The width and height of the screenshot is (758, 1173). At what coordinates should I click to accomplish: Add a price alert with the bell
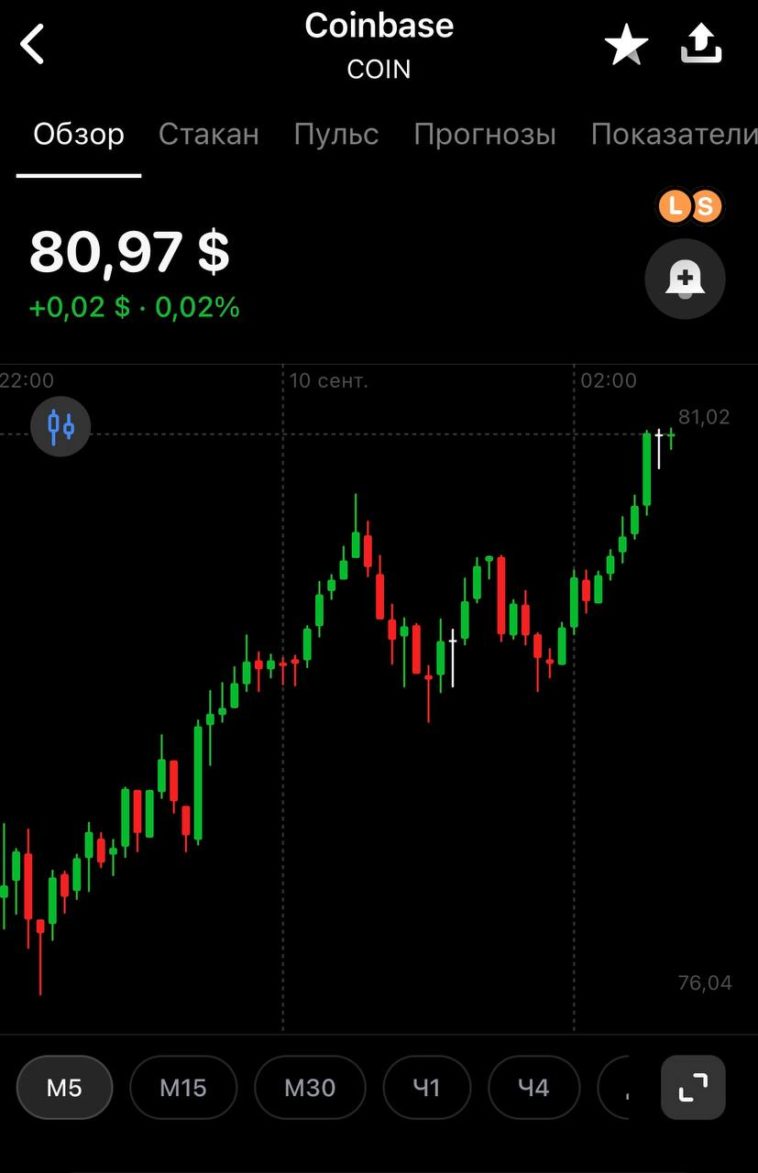(684, 280)
